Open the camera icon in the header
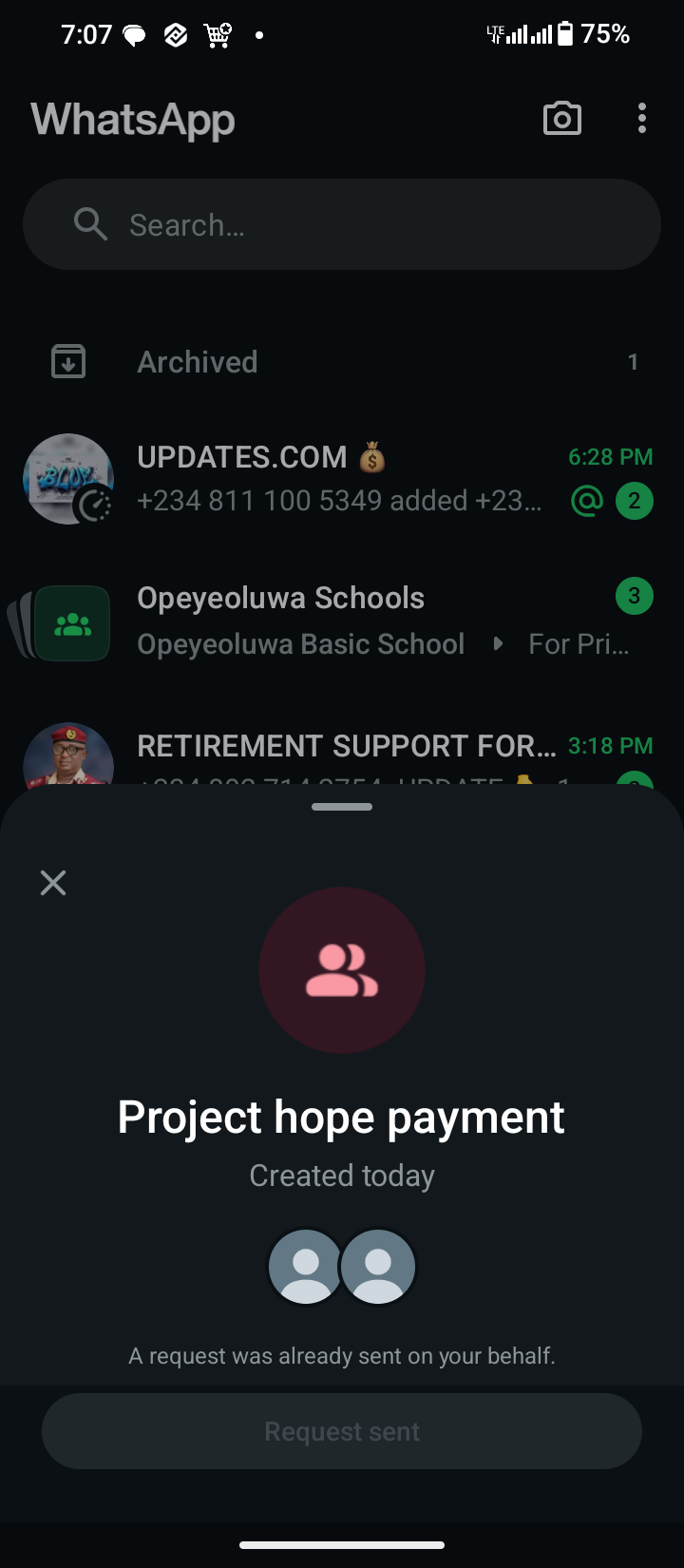Viewport: 684px width, 1568px height. click(x=561, y=119)
